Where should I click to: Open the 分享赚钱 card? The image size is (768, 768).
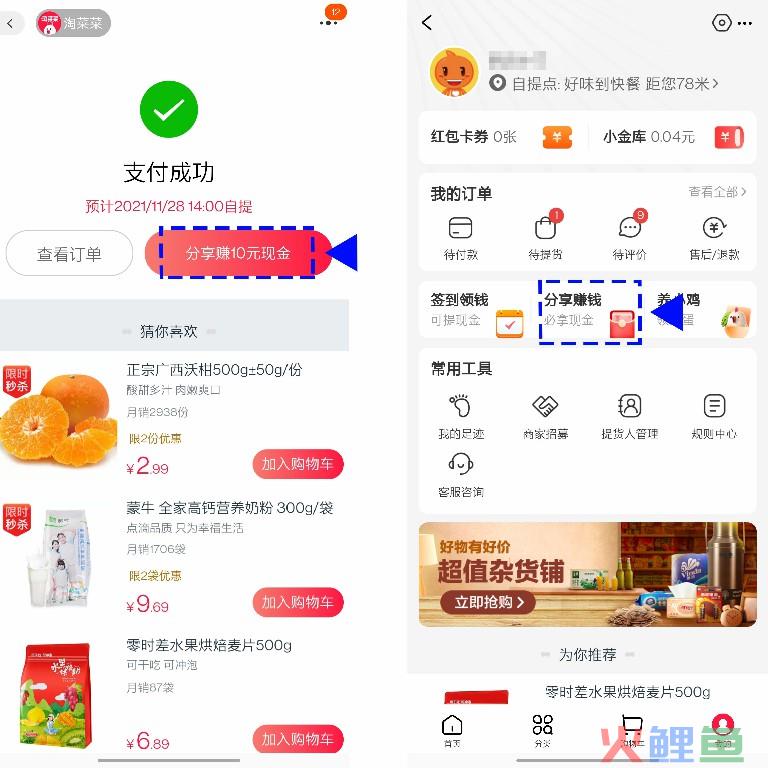(x=590, y=312)
